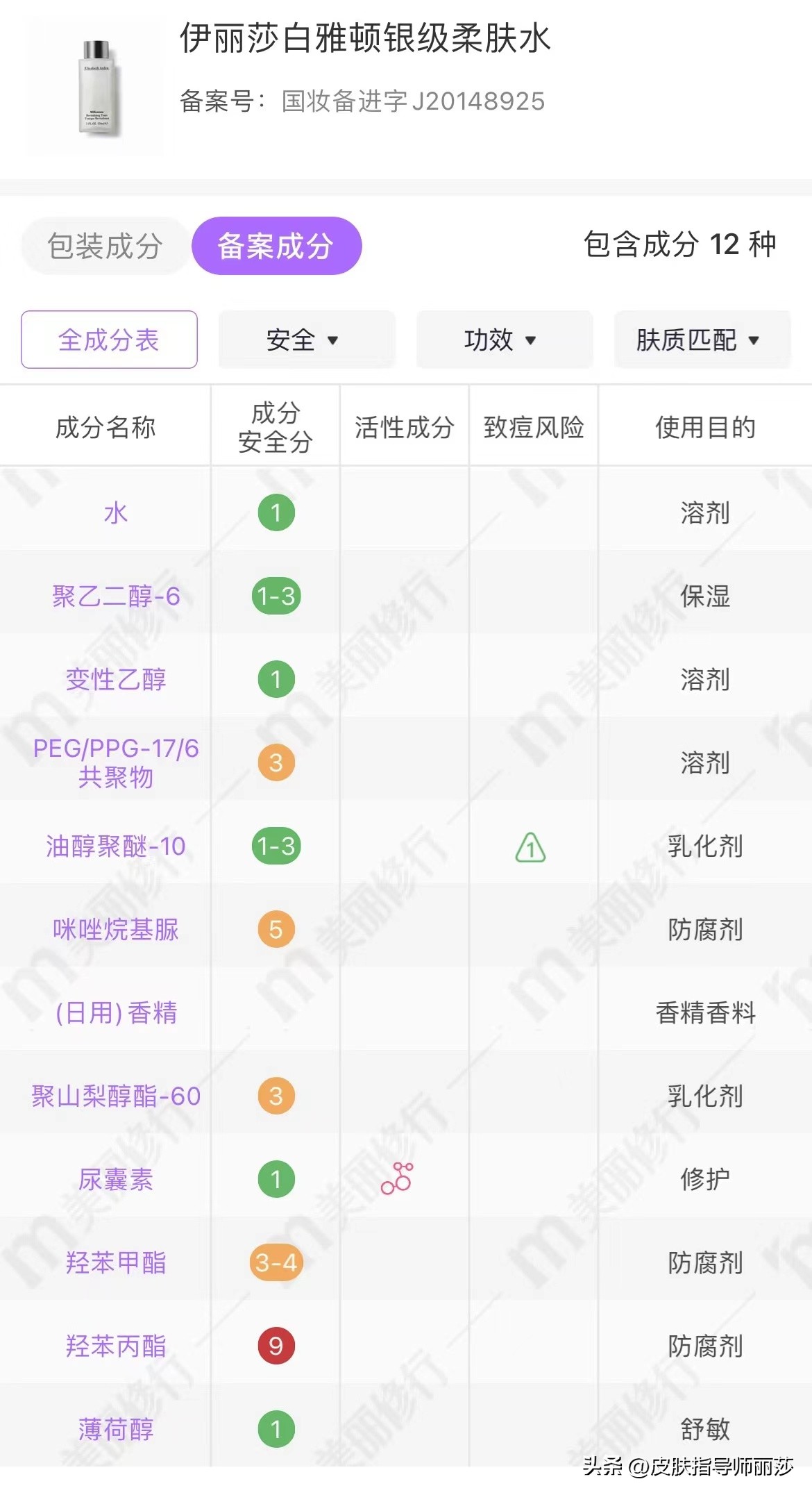Show the 全成分表 full ingredient list
Image resolution: width=812 pixels, height=1495 pixels.
[x=109, y=340]
